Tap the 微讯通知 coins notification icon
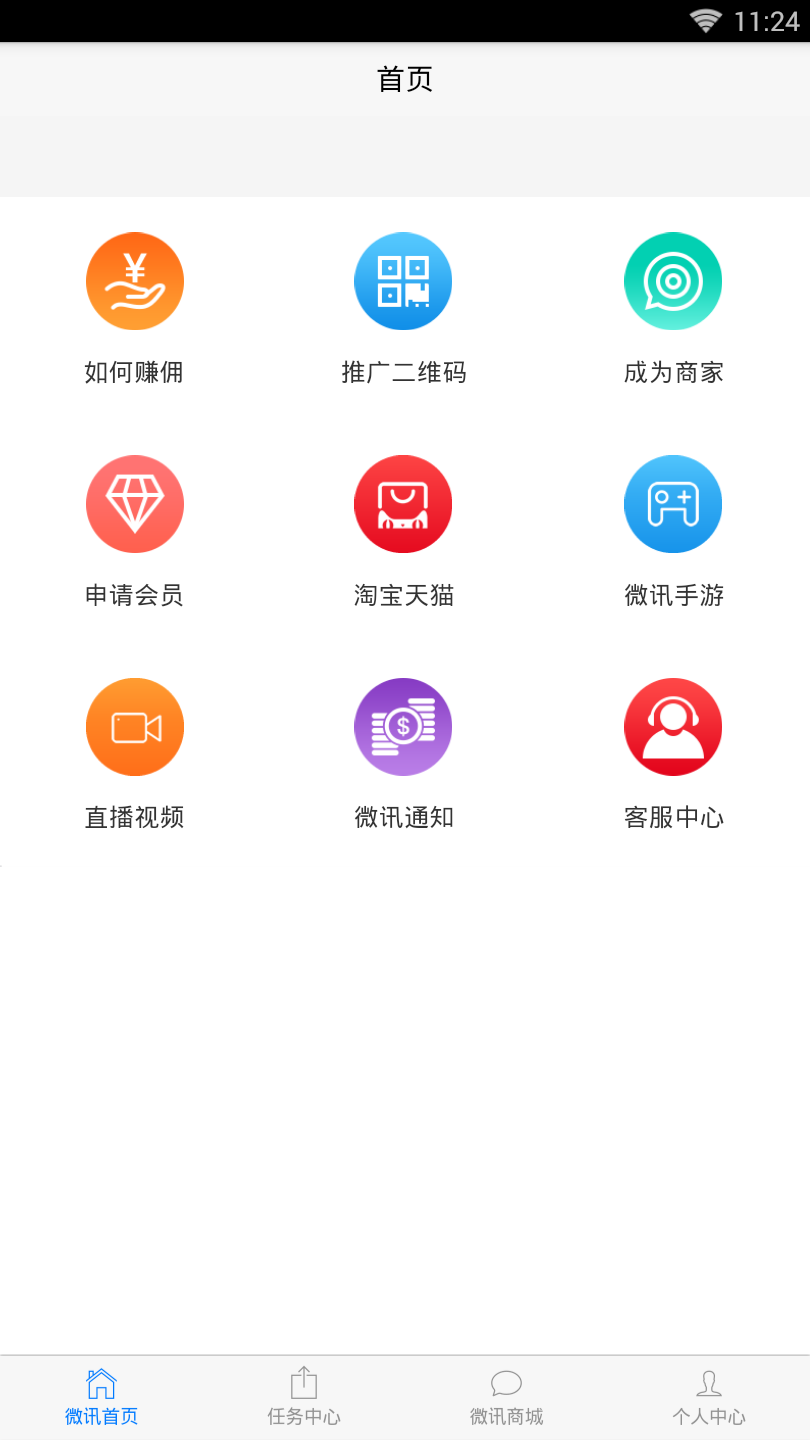 [403, 727]
